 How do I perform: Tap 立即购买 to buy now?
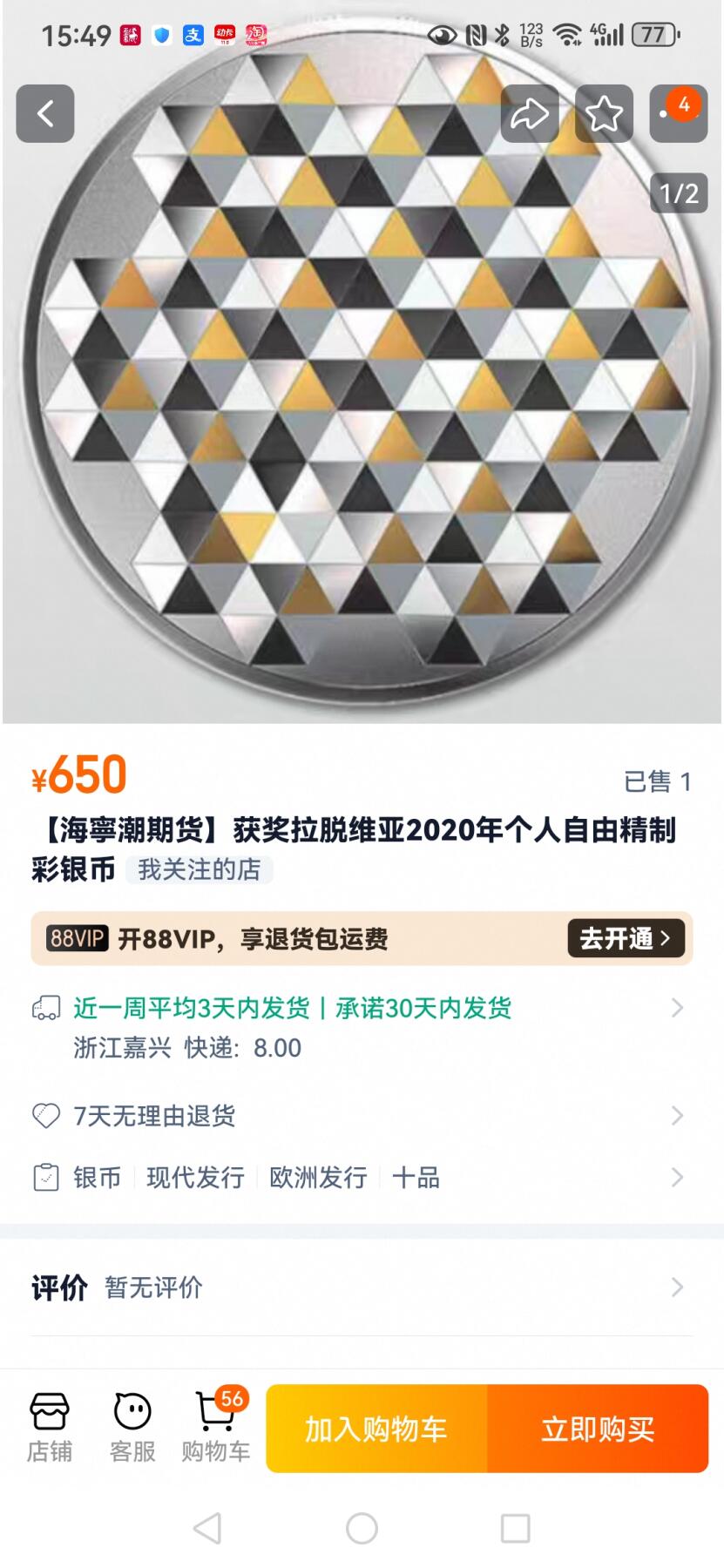tap(598, 1429)
